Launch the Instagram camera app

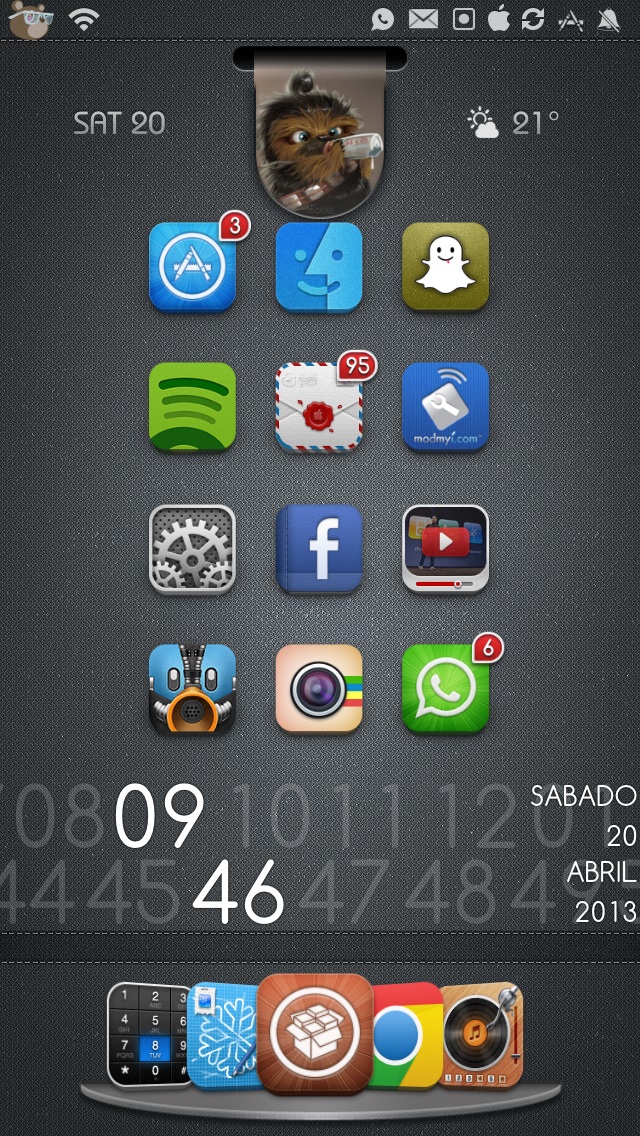pyautogui.click(x=319, y=689)
